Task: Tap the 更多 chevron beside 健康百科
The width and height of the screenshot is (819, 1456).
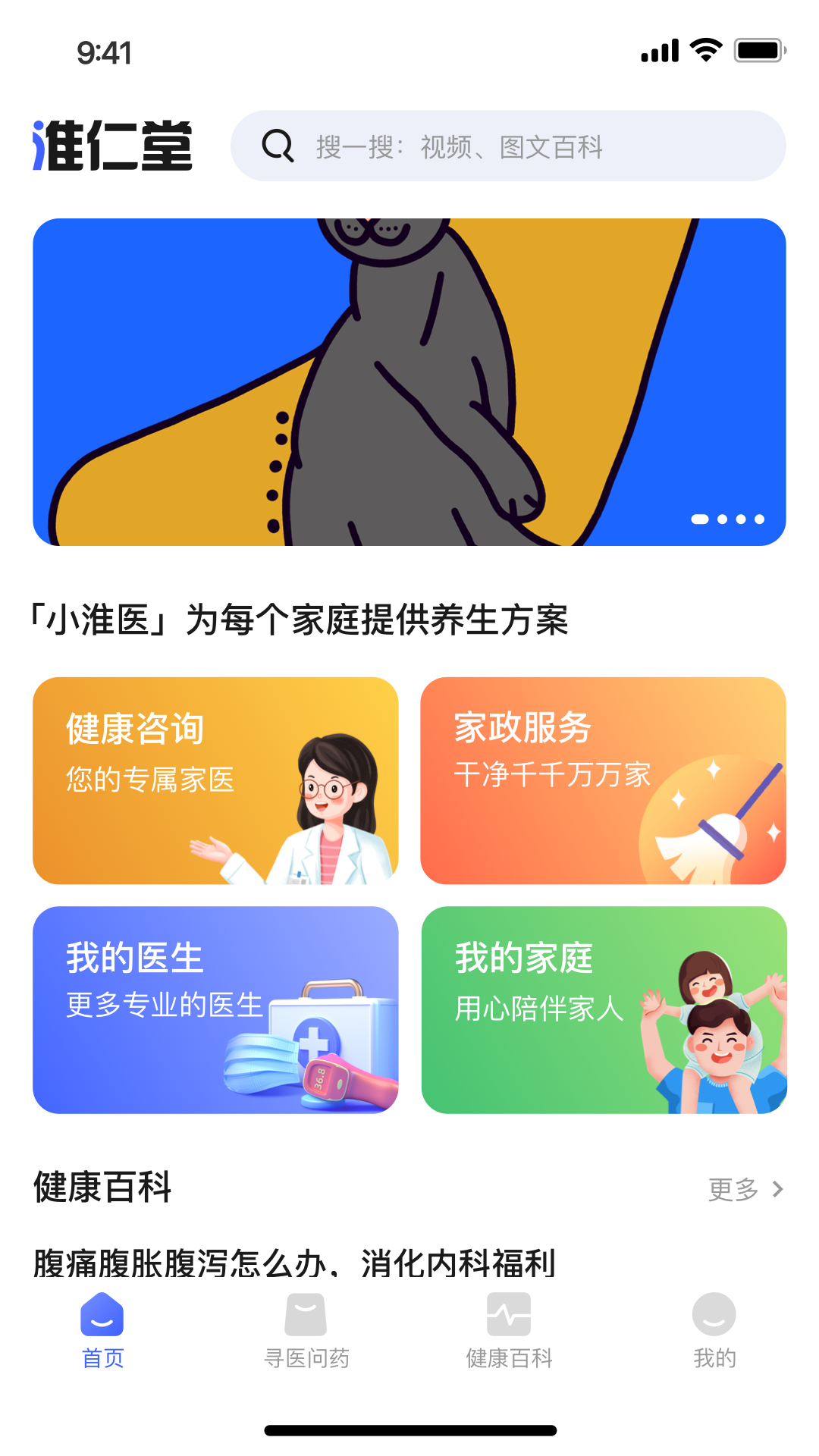Action: [777, 1190]
